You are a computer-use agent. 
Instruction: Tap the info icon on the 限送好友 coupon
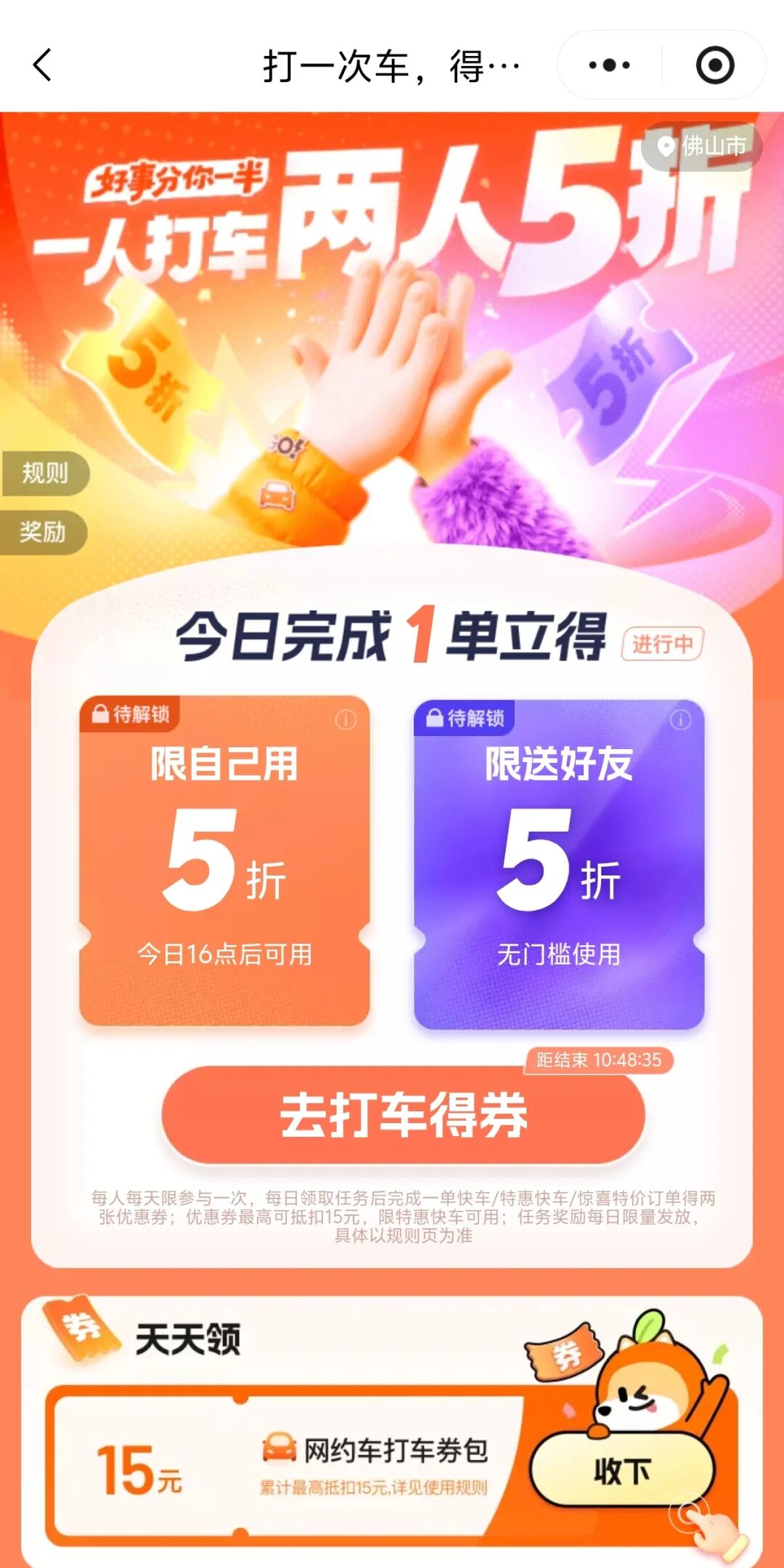pyautogui.click(x=680, y=720)
